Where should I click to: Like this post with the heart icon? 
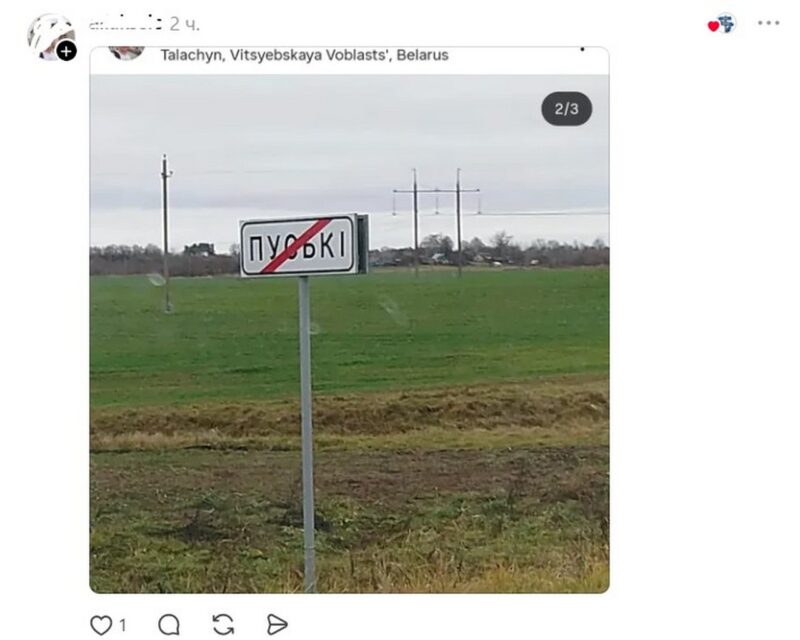(101, 625)
